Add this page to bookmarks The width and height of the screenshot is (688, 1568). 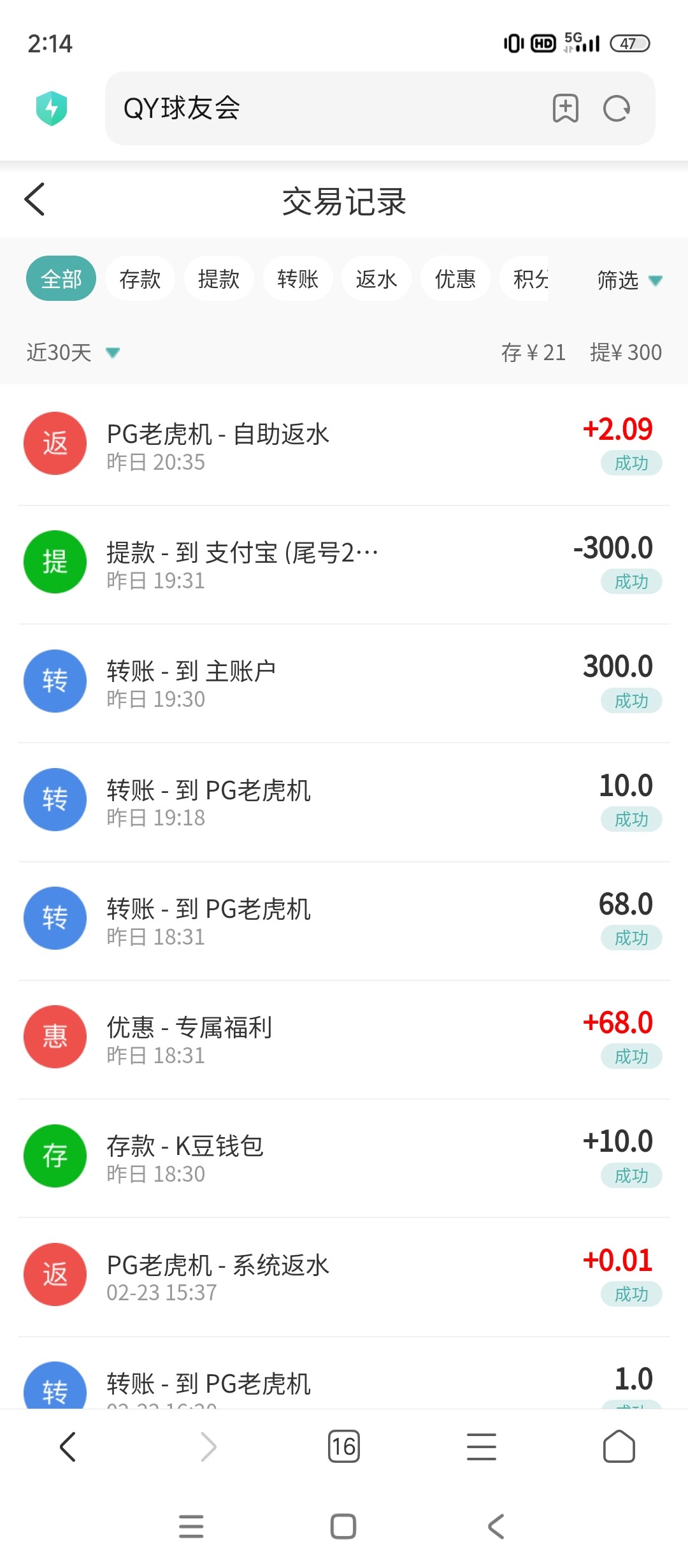tap(565, 108)
